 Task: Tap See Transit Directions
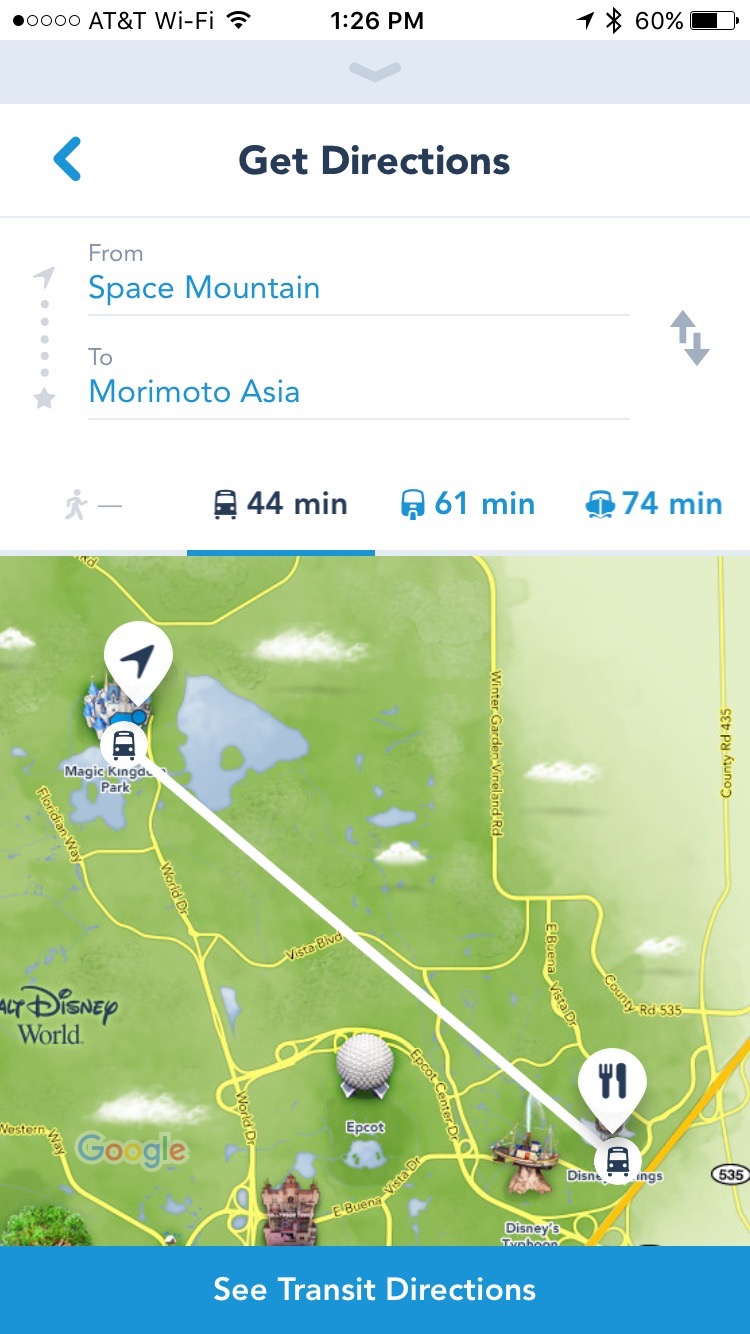coord(375,1289)
